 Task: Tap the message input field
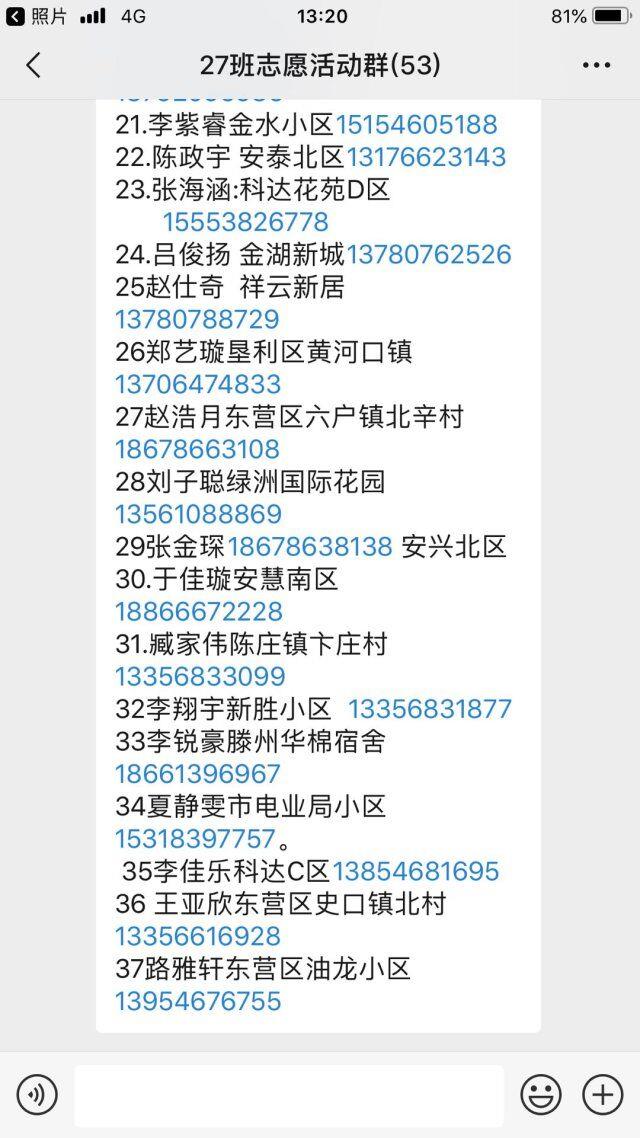pyautogui.click(x=289, y=1095)
